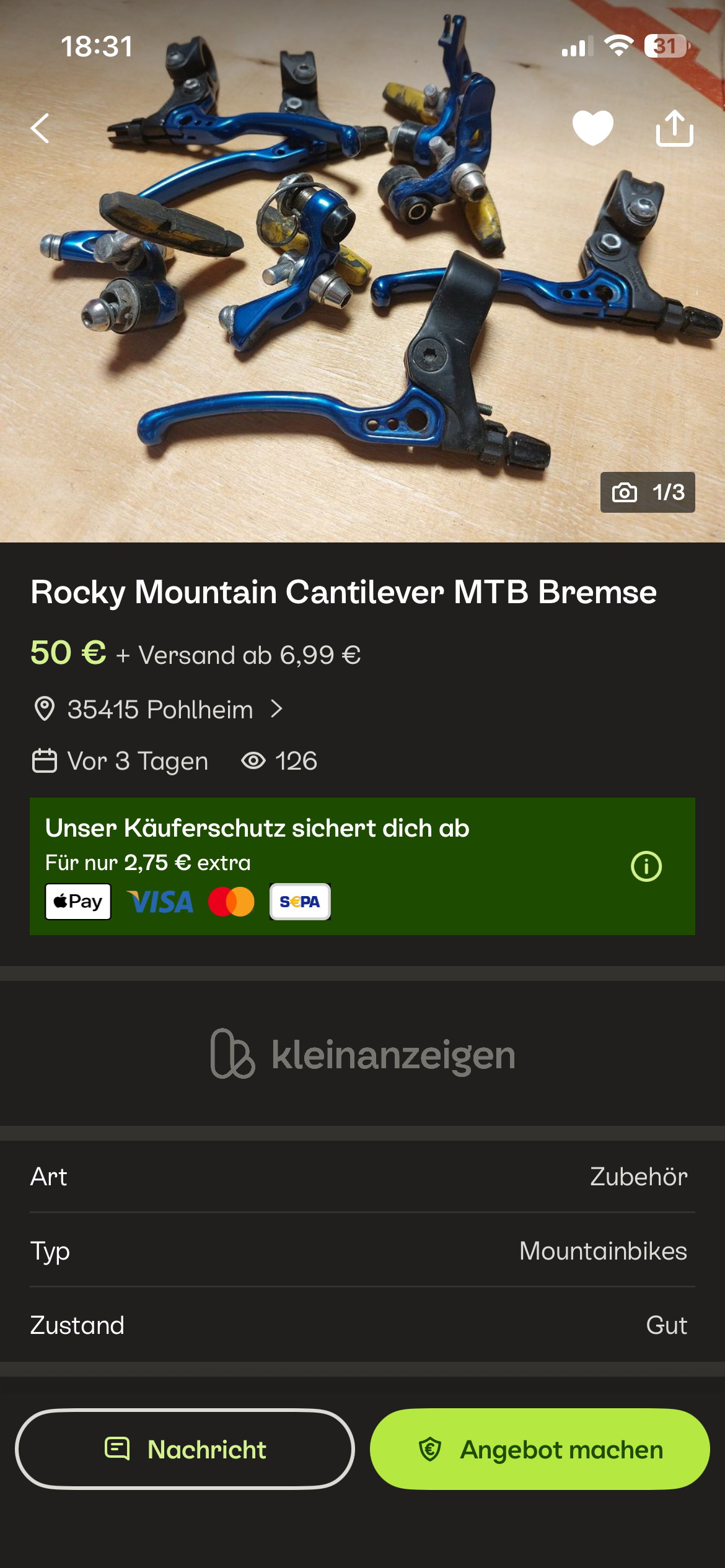Go back using the back arrow

click(x=40, y=128)
